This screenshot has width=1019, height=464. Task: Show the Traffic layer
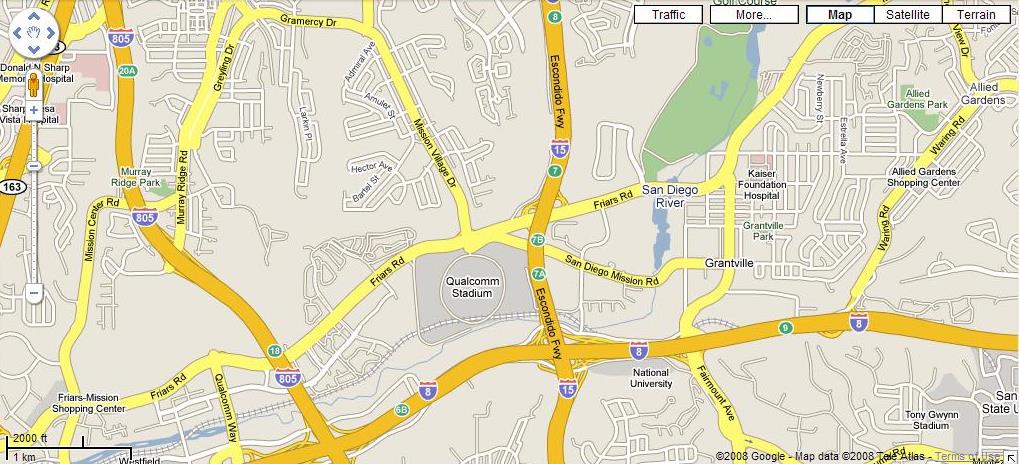coord(668,14)
